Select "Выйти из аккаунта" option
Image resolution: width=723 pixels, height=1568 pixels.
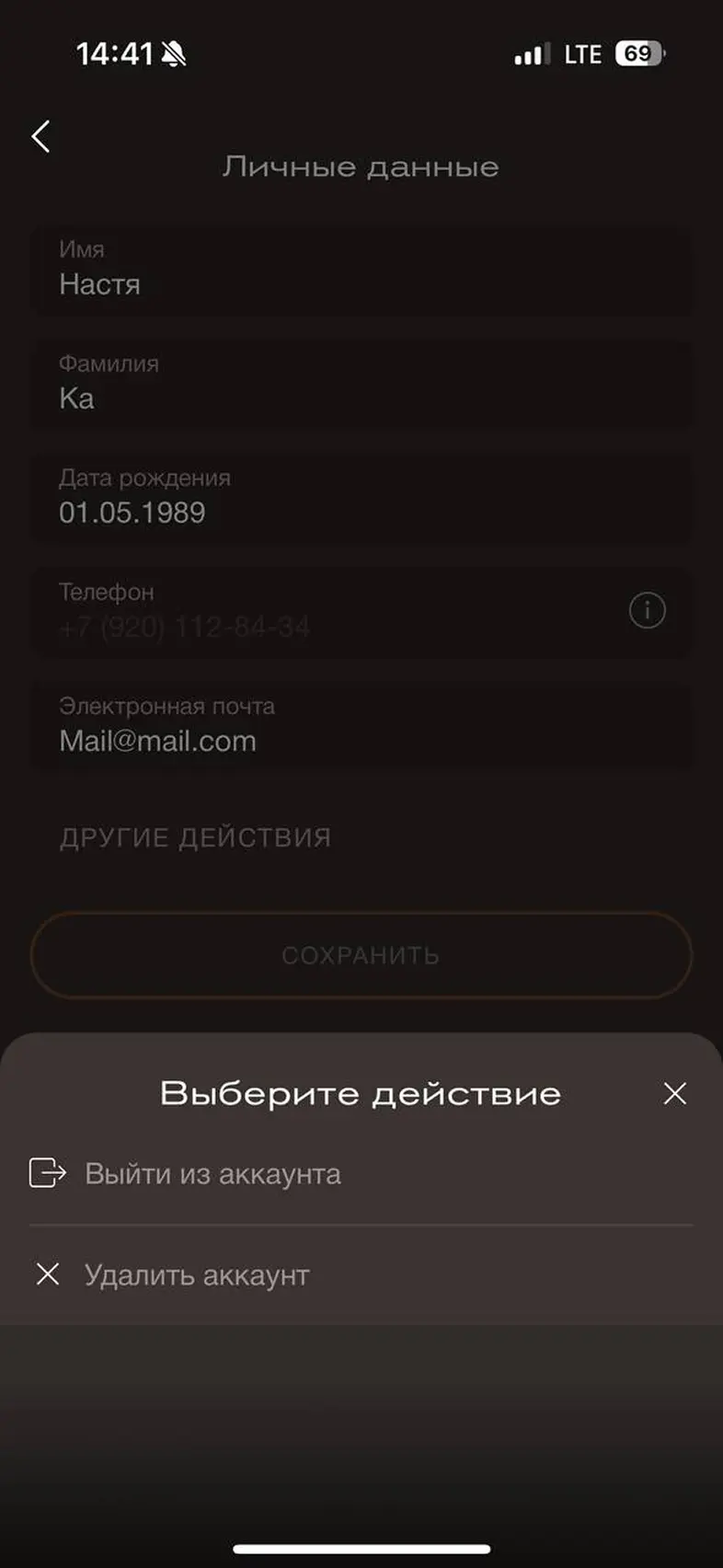click(x=361, y=1174)
